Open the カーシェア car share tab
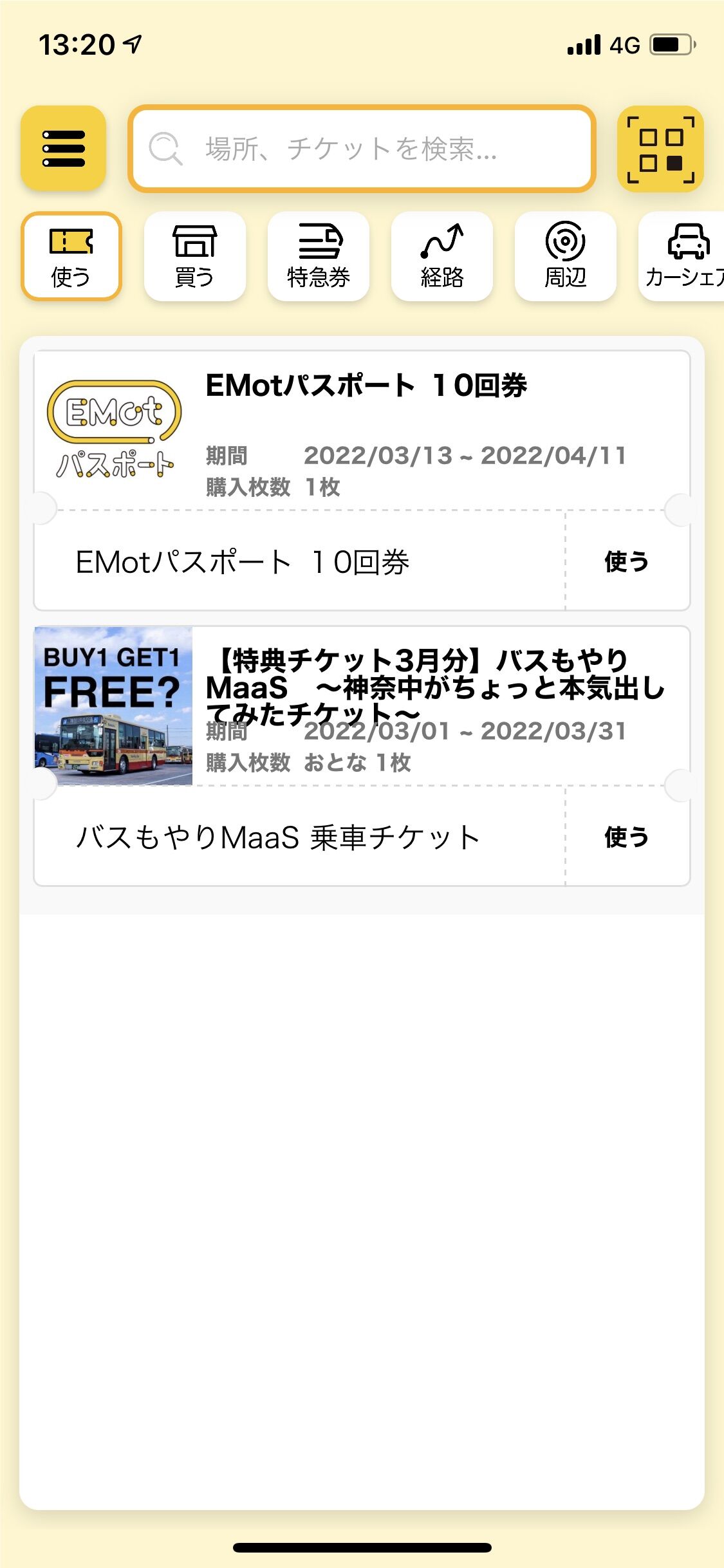The width and height of the screenshot is (724, 1568). pyautogui.click(x=682, y=256)
